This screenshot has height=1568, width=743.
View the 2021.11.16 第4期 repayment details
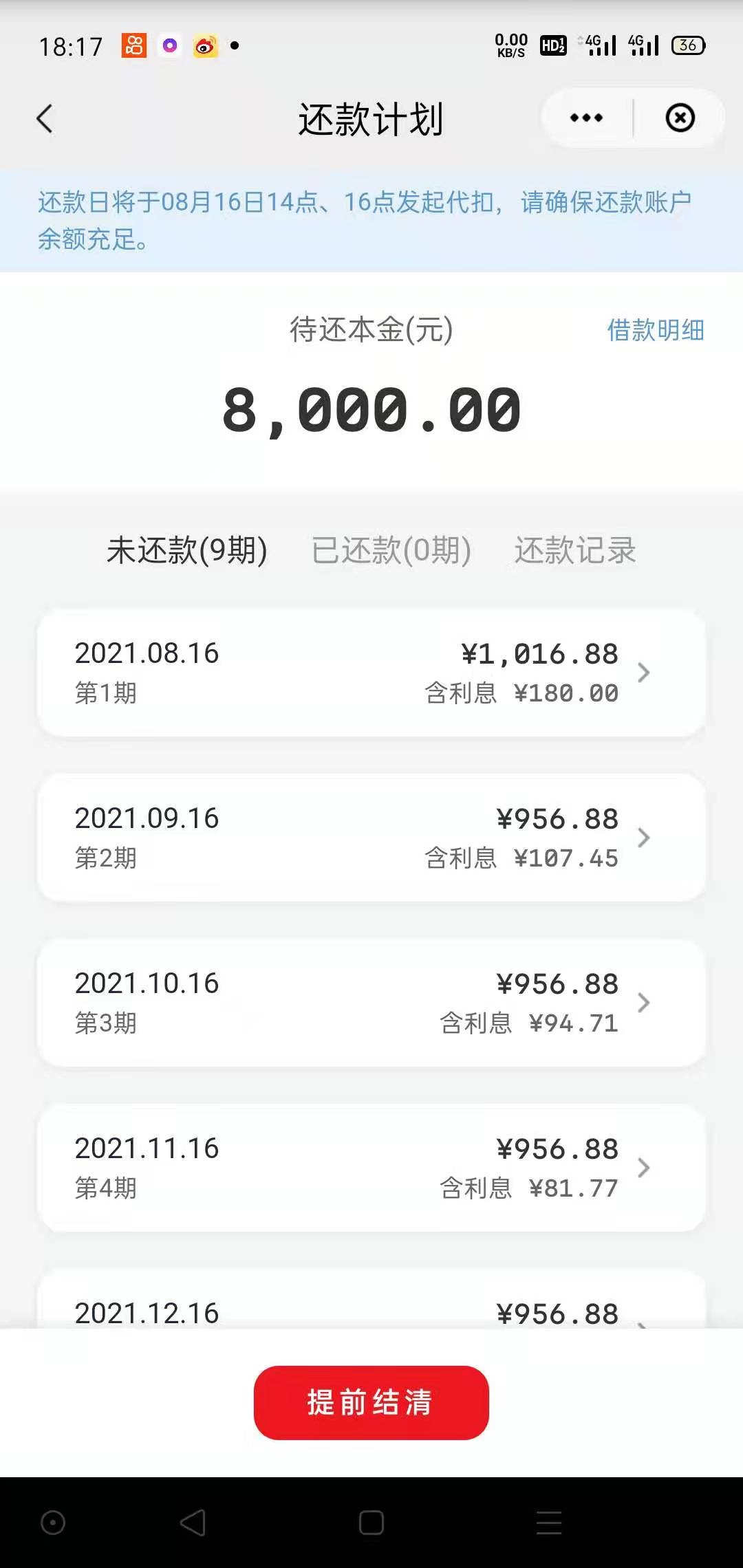[x=371, y=1168]
